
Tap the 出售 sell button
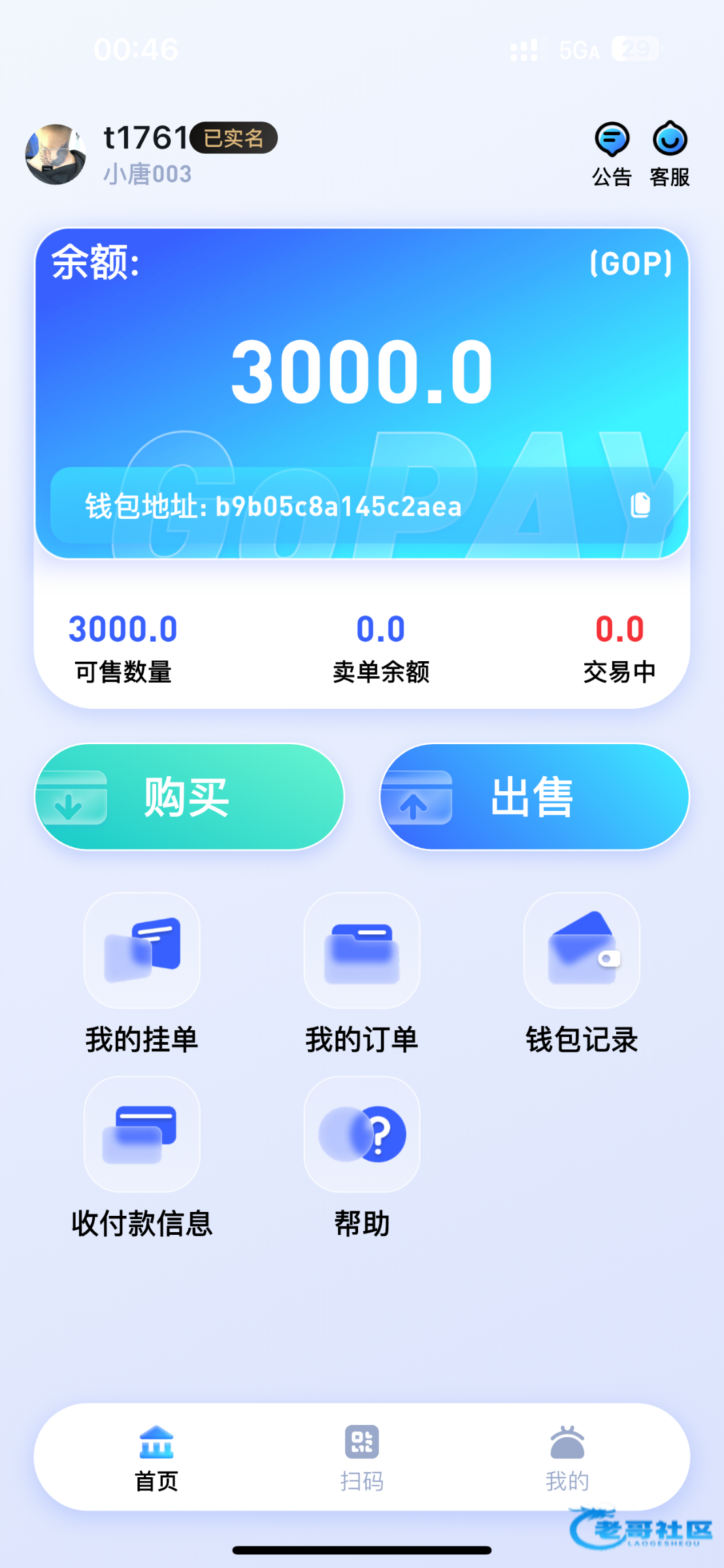pos(535,797)
